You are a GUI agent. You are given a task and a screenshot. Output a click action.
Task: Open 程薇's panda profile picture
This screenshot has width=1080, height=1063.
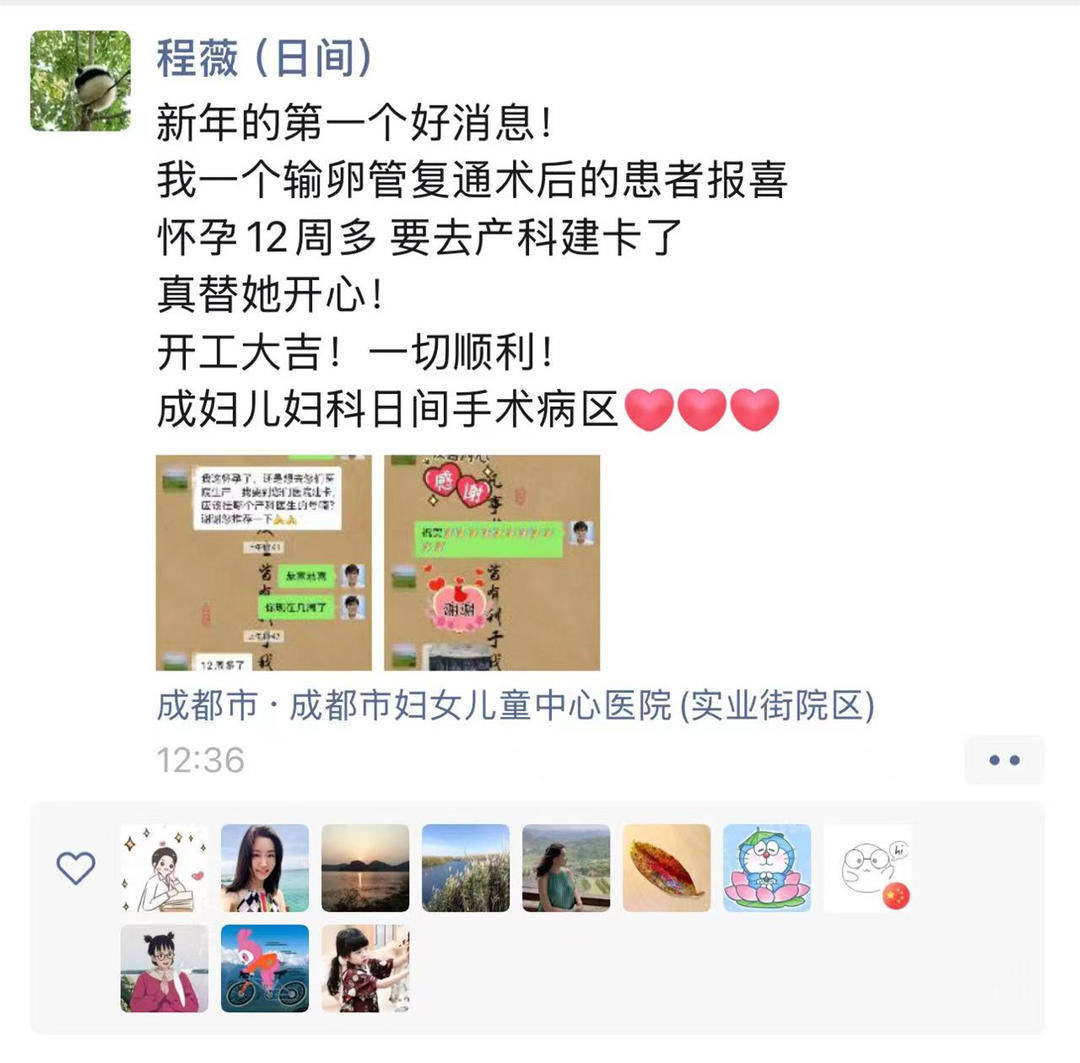pyautogui.click(x=80, y=81)
